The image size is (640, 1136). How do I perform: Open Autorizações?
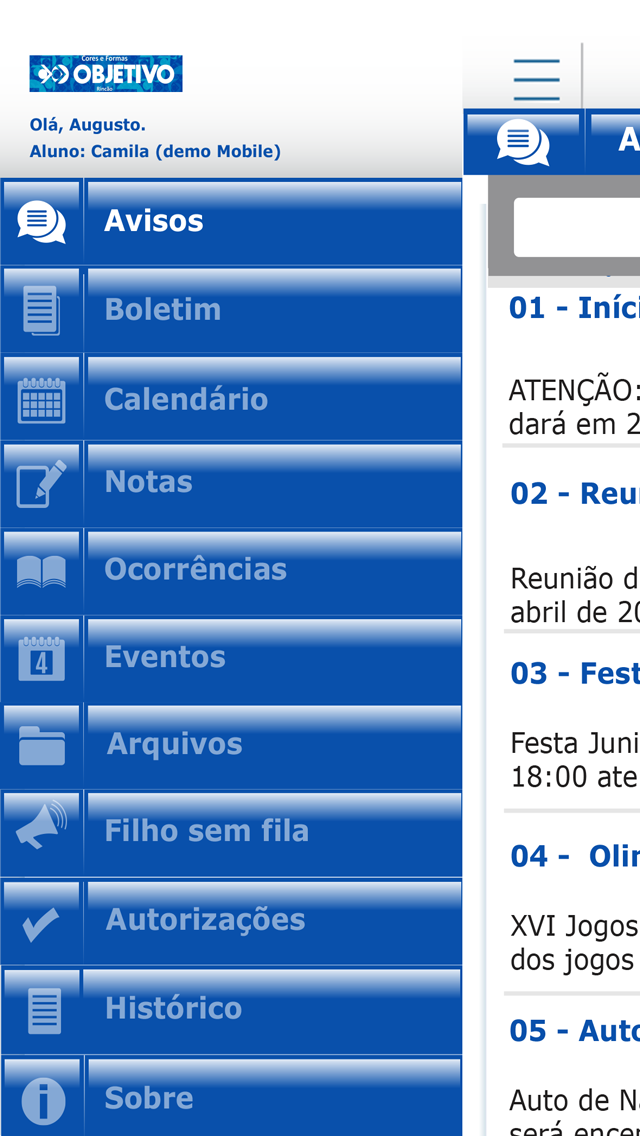(x=230, y=920)
